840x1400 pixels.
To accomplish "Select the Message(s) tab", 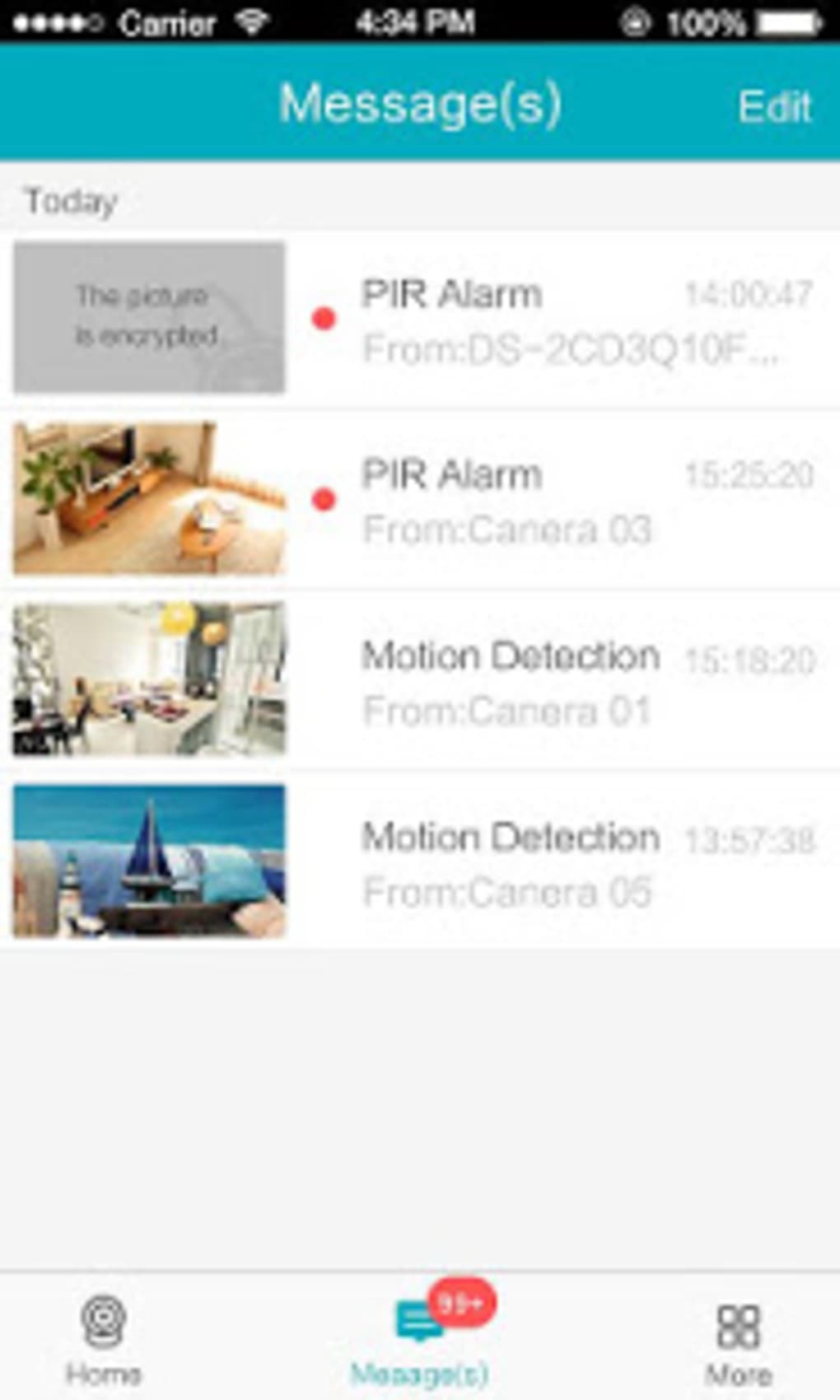I will point(420,1340).
